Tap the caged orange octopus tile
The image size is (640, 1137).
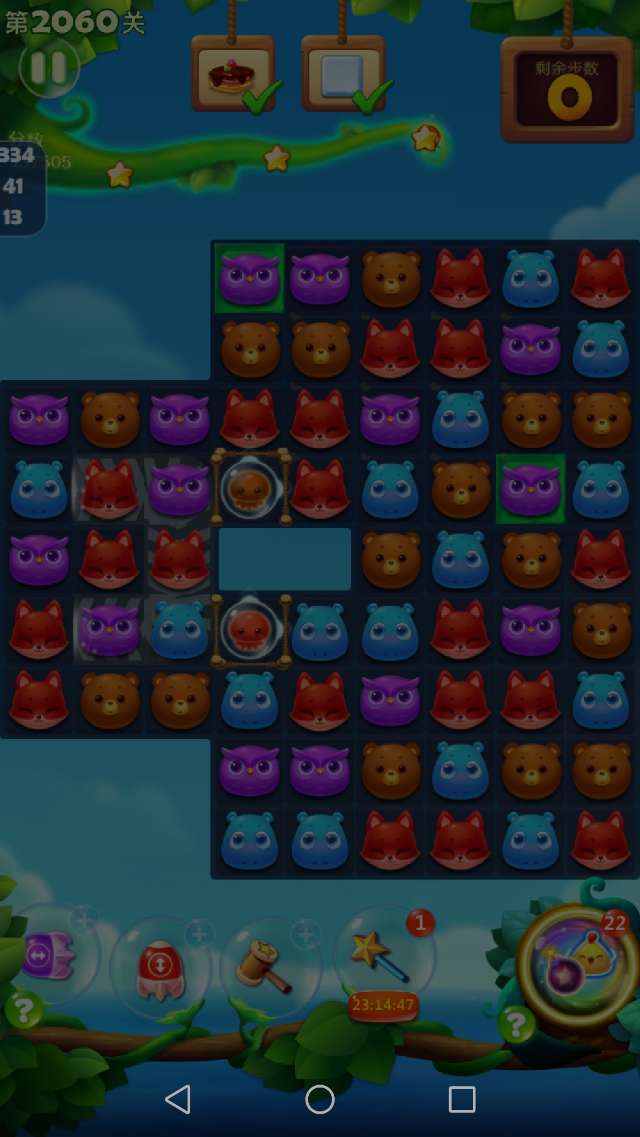point(250,488)
